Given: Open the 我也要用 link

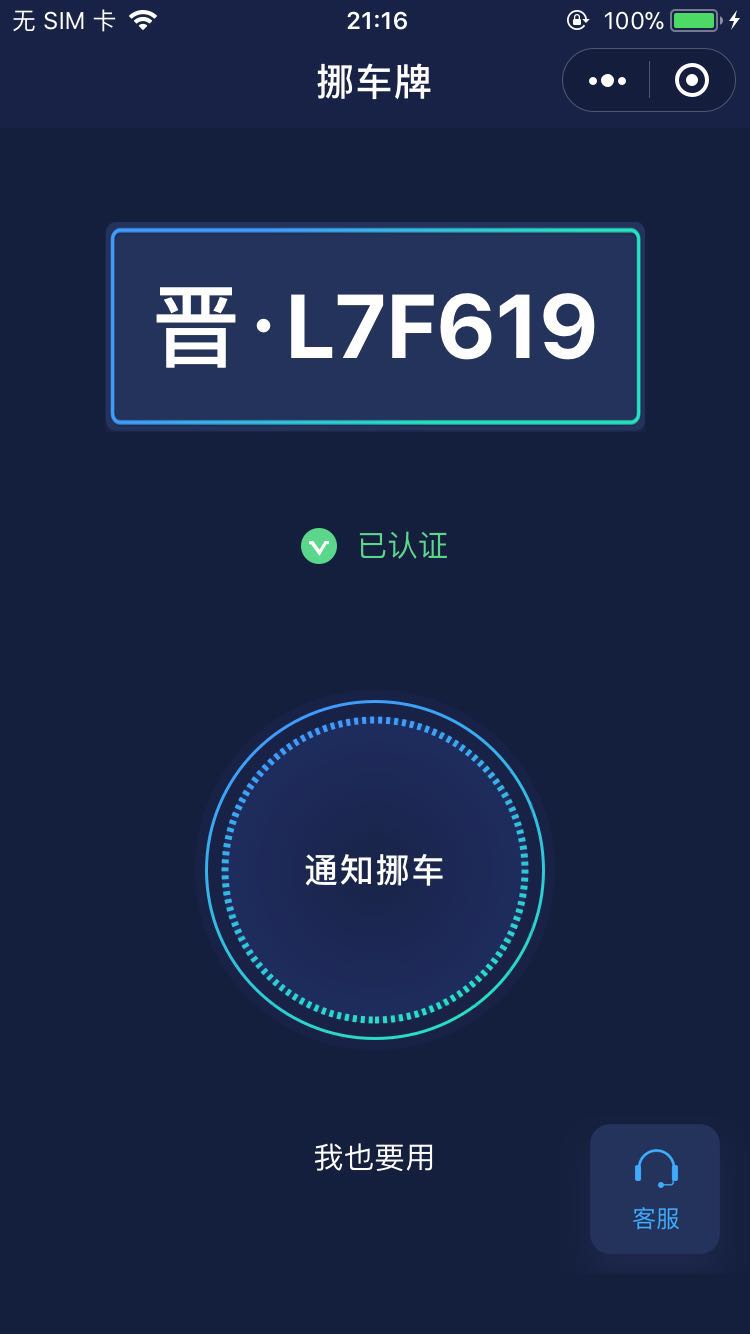Looking at the screenshot, I should [375, 1158].
